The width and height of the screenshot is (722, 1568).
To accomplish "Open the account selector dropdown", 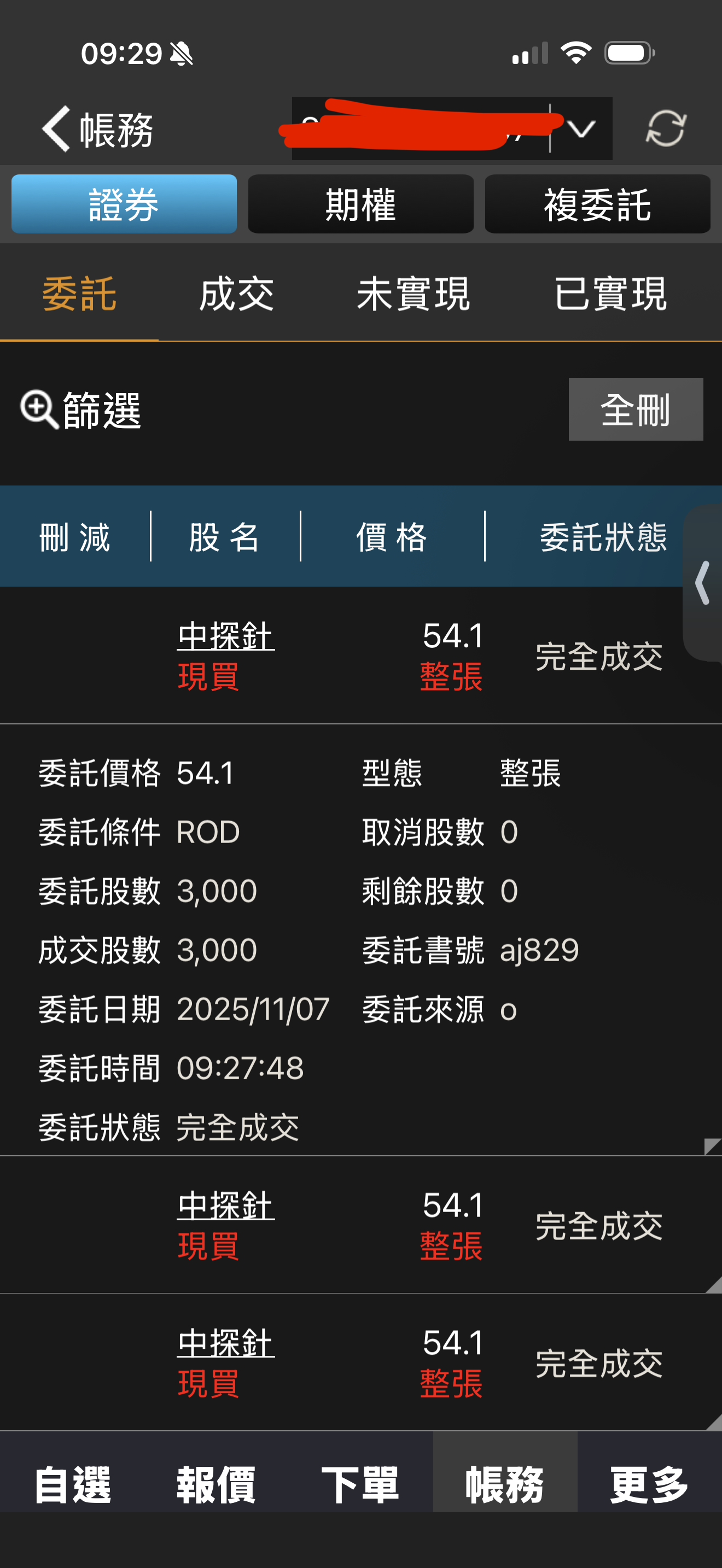I will [x=580, y=129].
